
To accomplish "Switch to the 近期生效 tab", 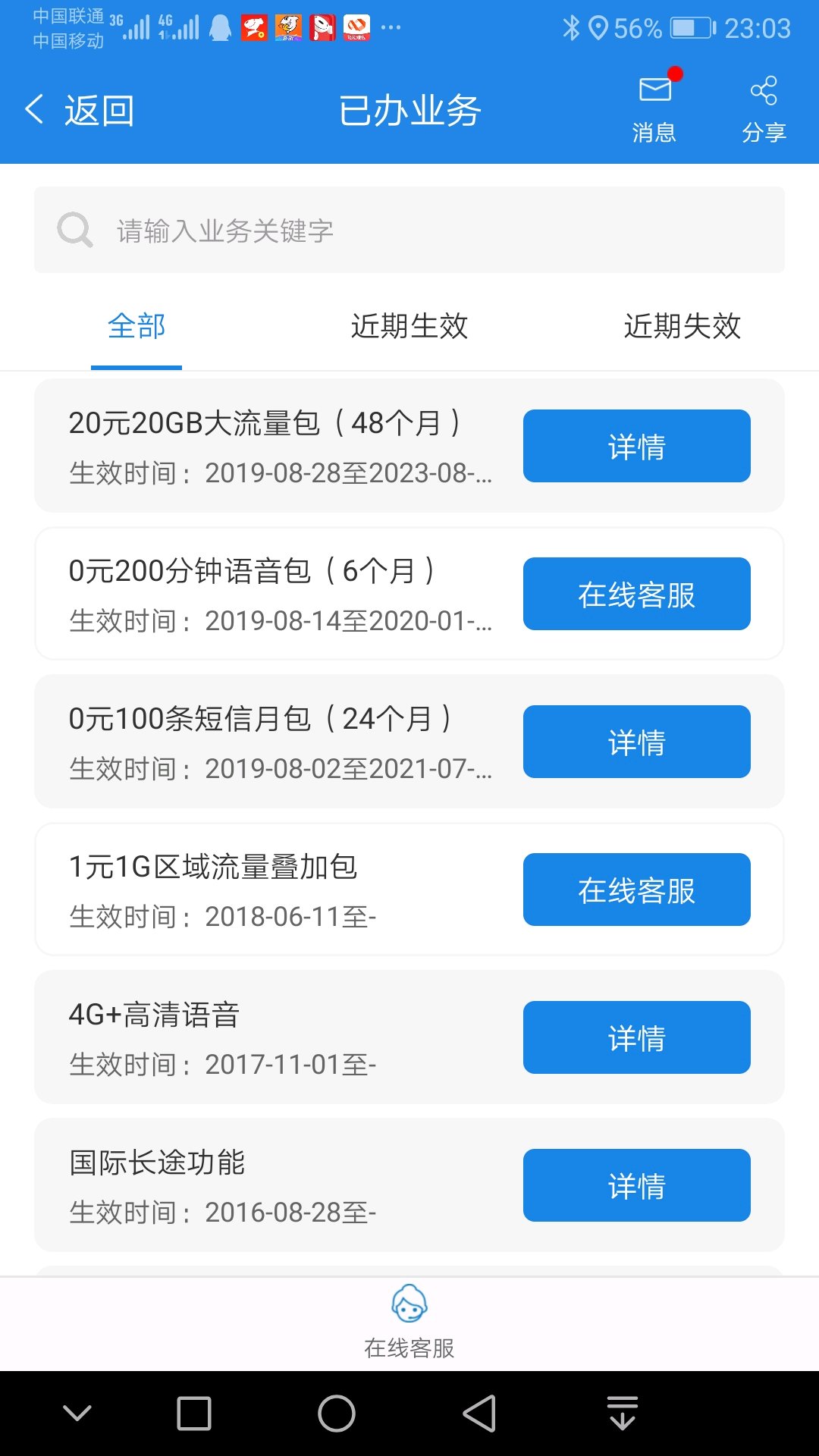I will 409,327.
